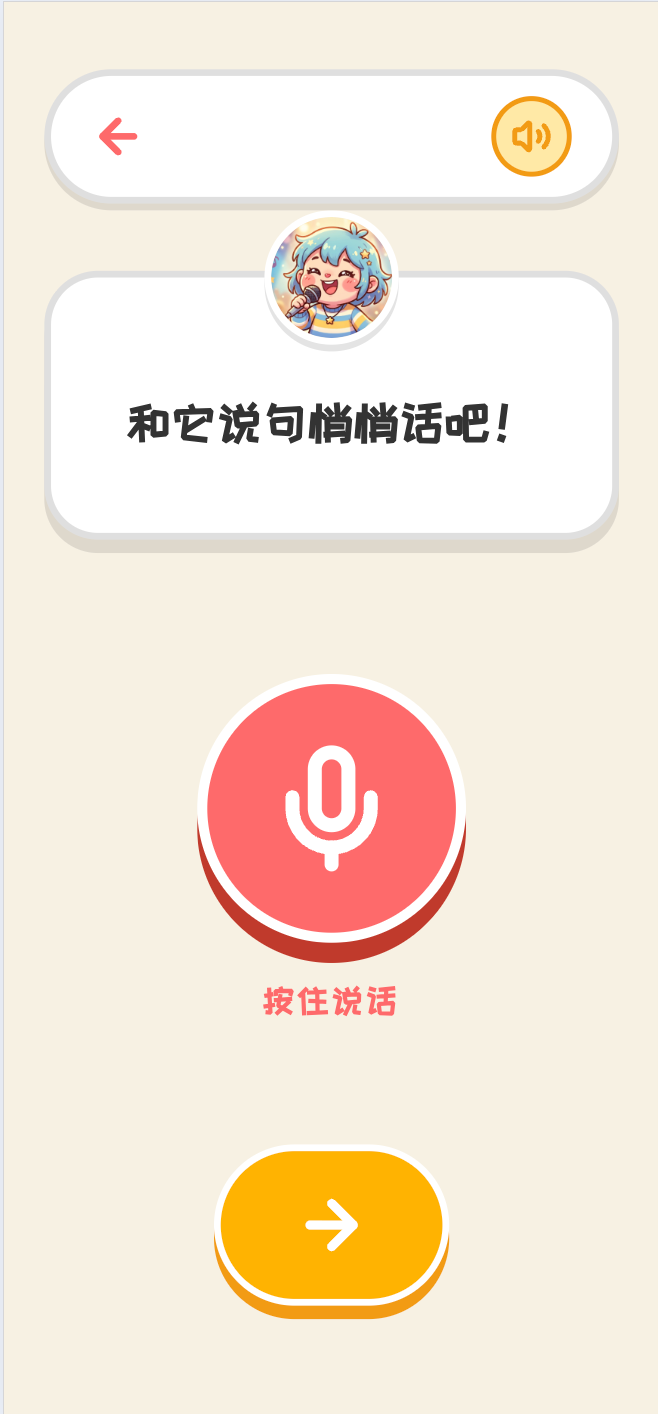Tap the red microphone button to speak

coord(331,808)
